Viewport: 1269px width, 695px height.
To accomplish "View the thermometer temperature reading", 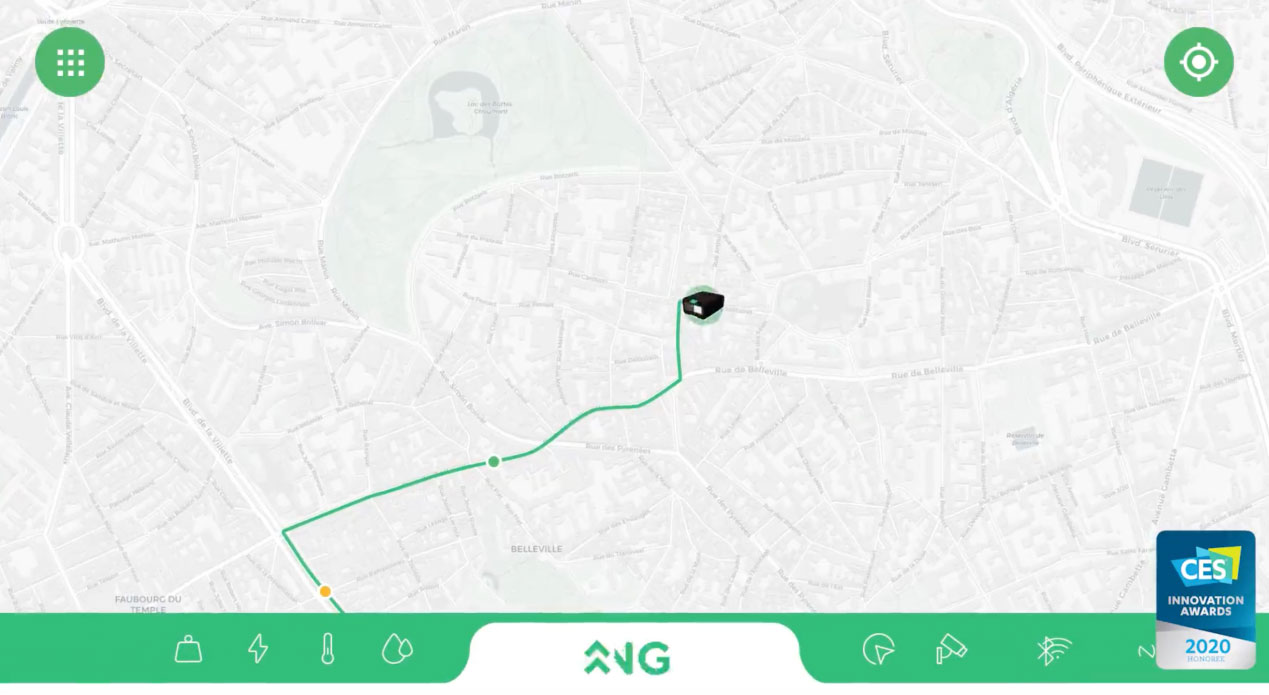I will pos(327,650).
